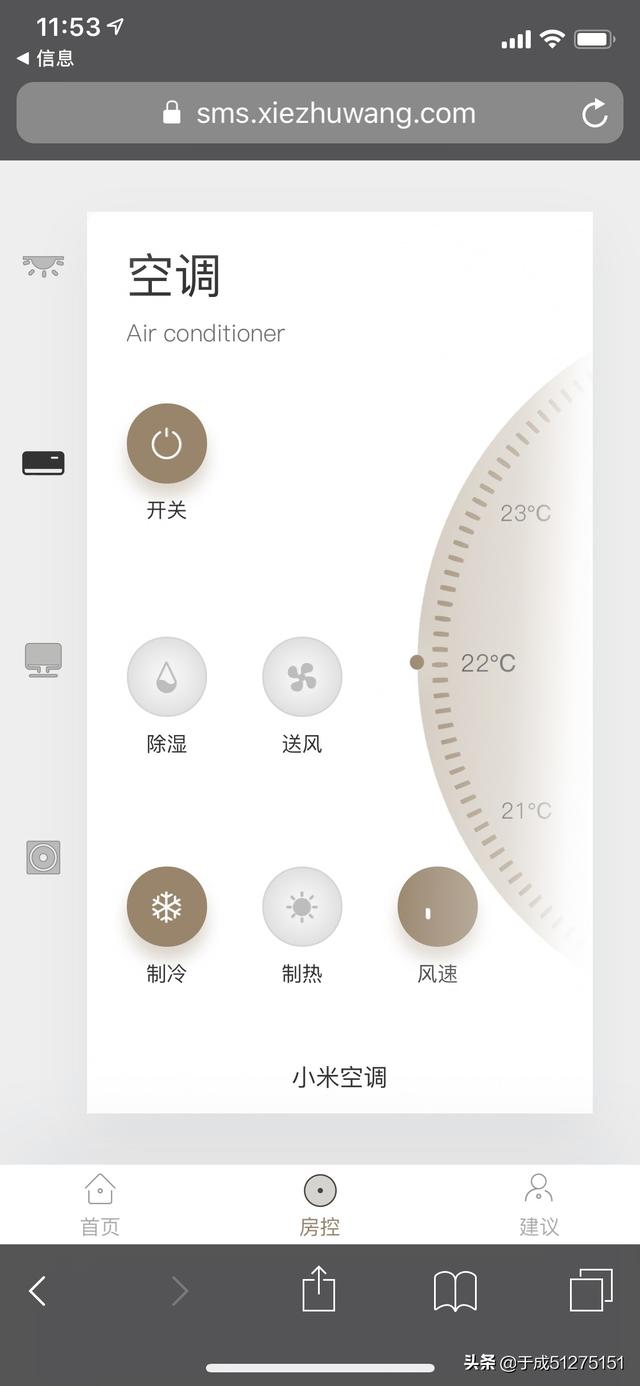Toggle the 开关 power button
640x1386 pixels.
(x=167, y=444)
